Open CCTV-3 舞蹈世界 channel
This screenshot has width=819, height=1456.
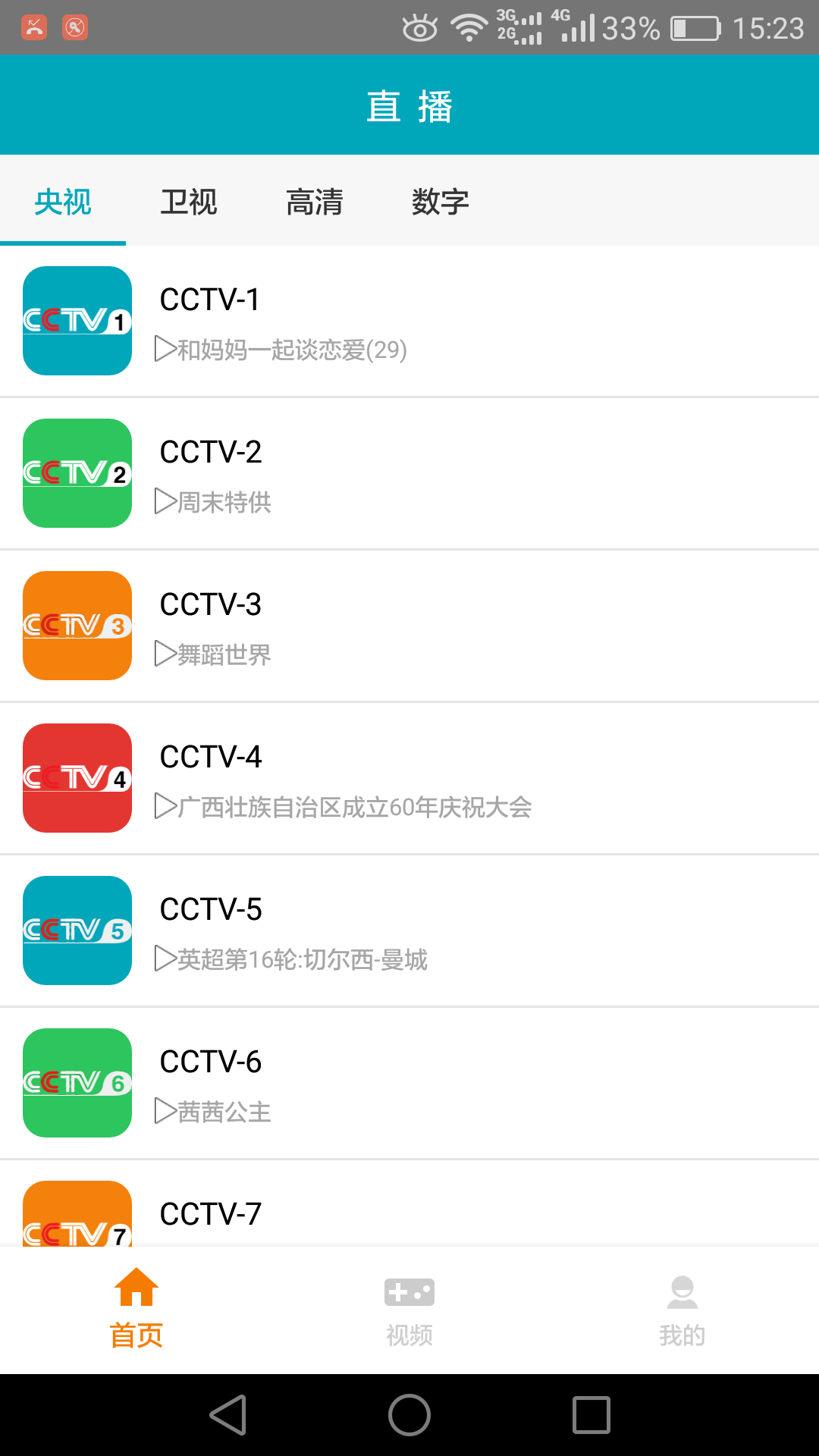coord(409,626)
